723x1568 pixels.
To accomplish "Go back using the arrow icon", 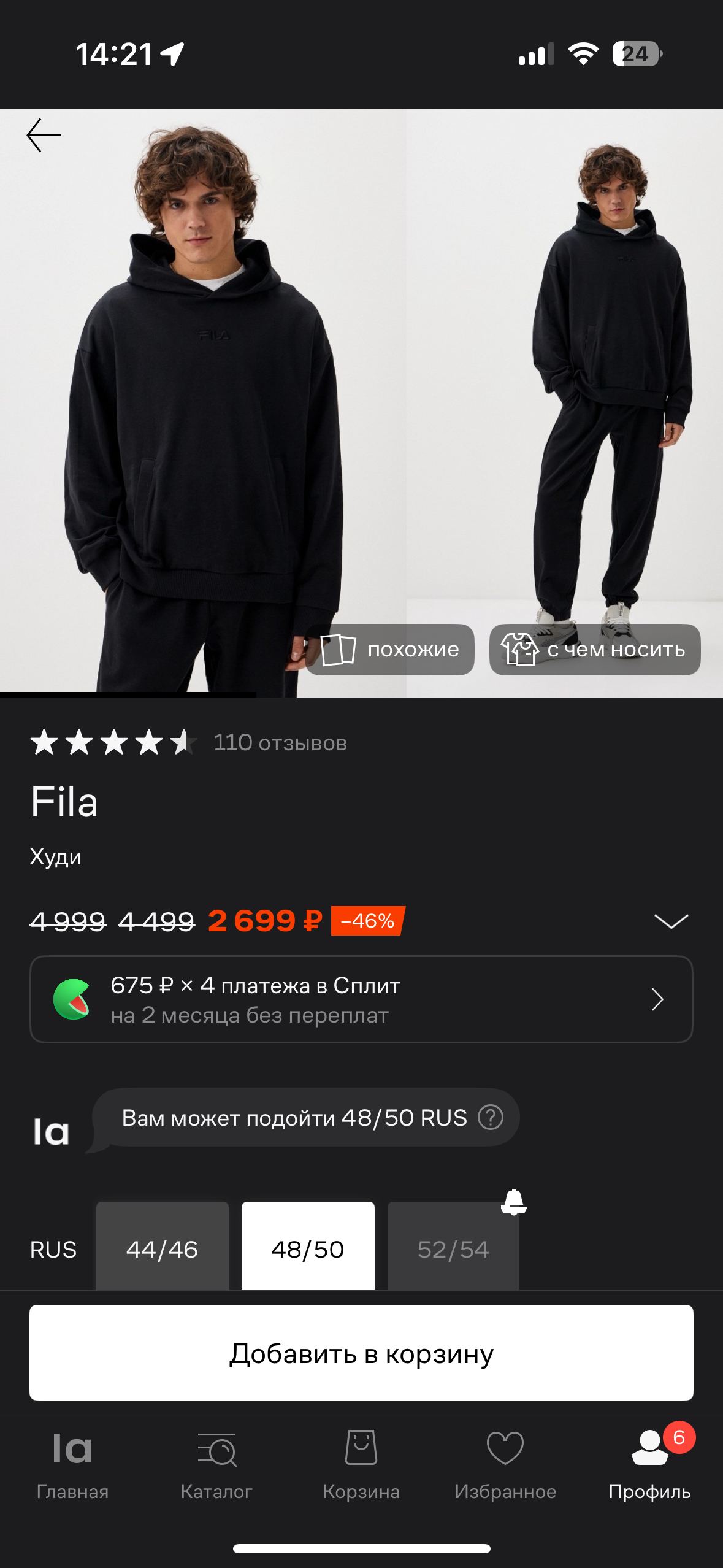I will (44, 135).
